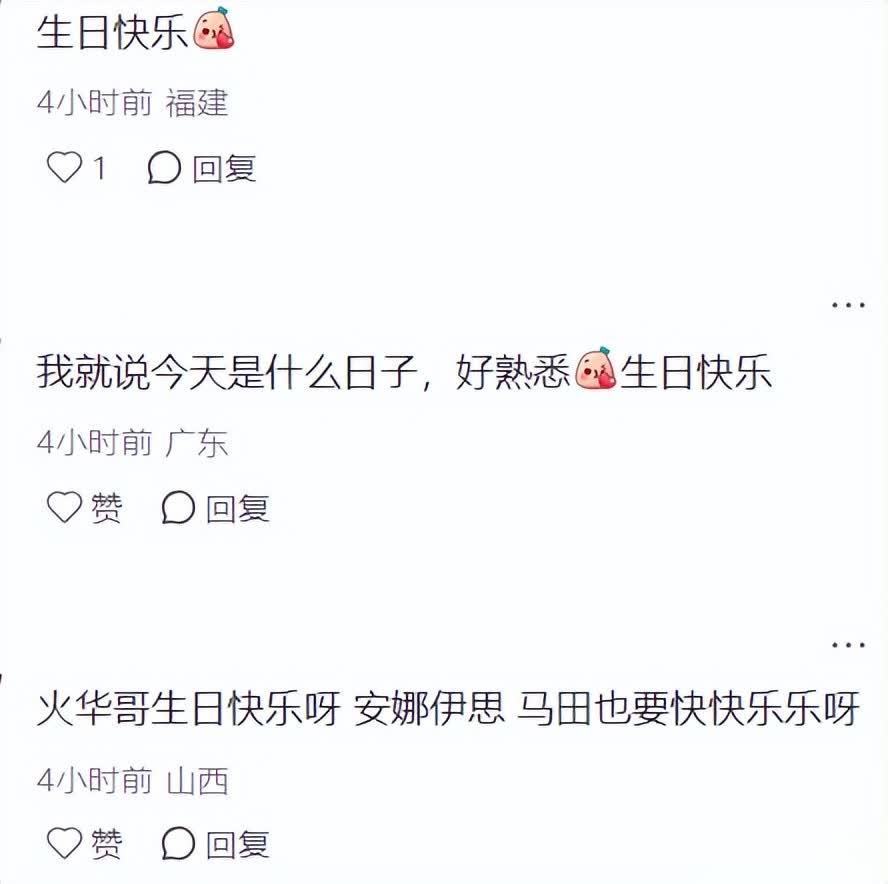This screenshot has height=884, width=888.
Task: Like the 福建 comment 生日快乐
Action: 65,168
